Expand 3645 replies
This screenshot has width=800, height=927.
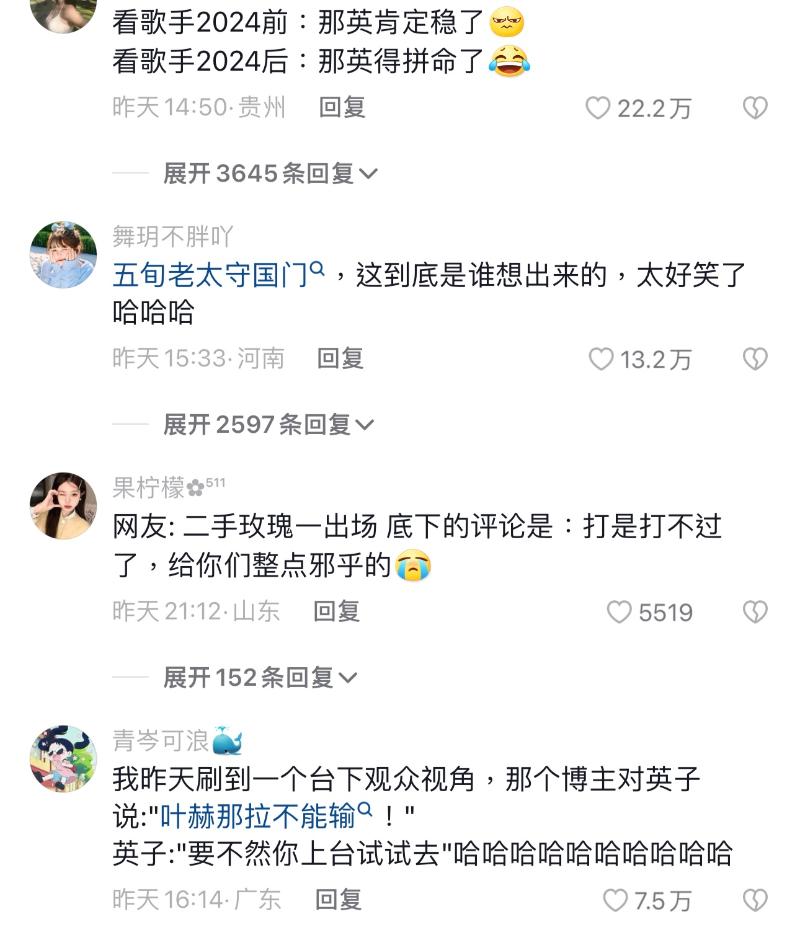(270, 173)
